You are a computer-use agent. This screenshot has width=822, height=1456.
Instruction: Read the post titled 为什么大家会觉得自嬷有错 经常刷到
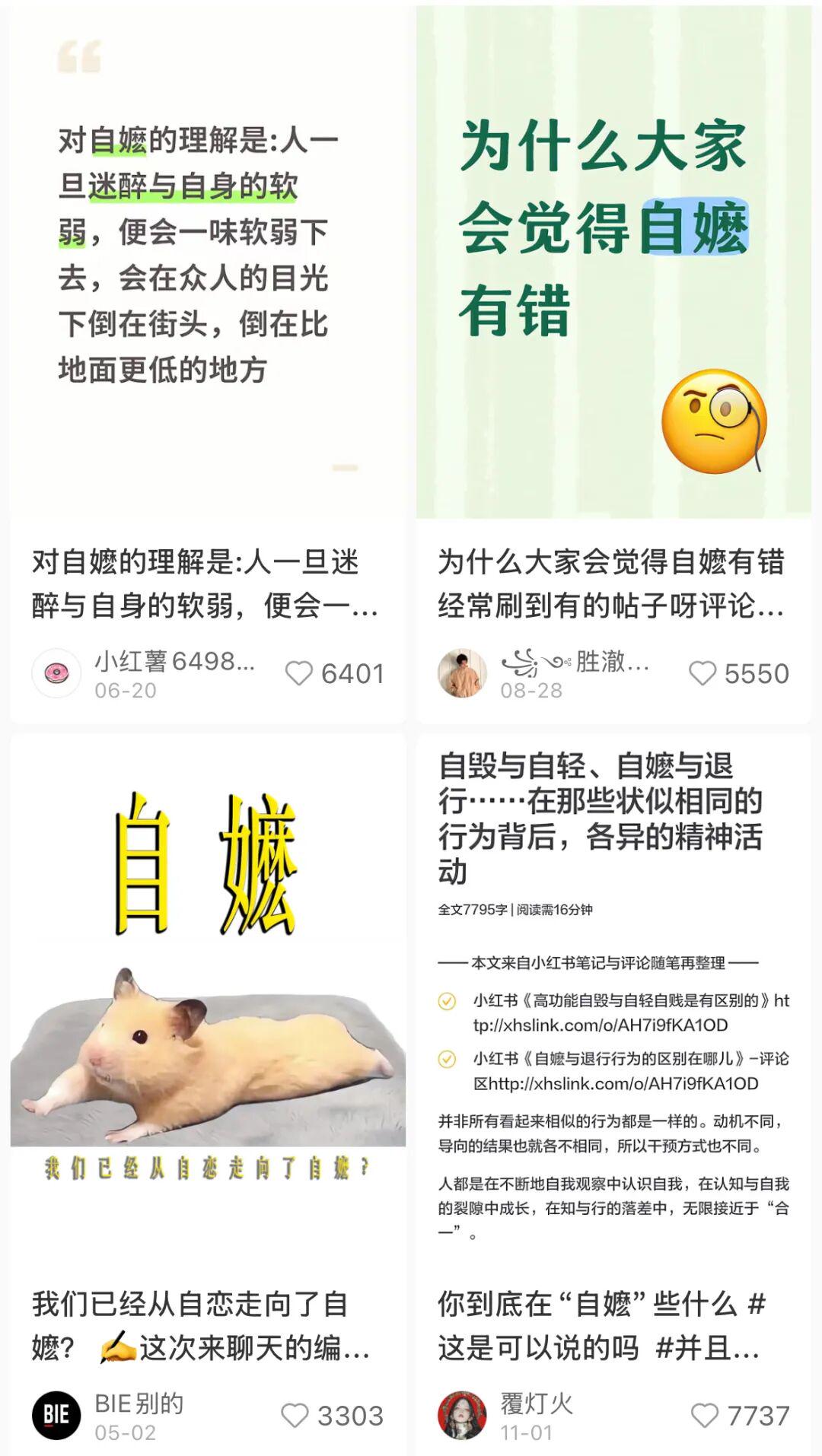click(x=610, y=583)
